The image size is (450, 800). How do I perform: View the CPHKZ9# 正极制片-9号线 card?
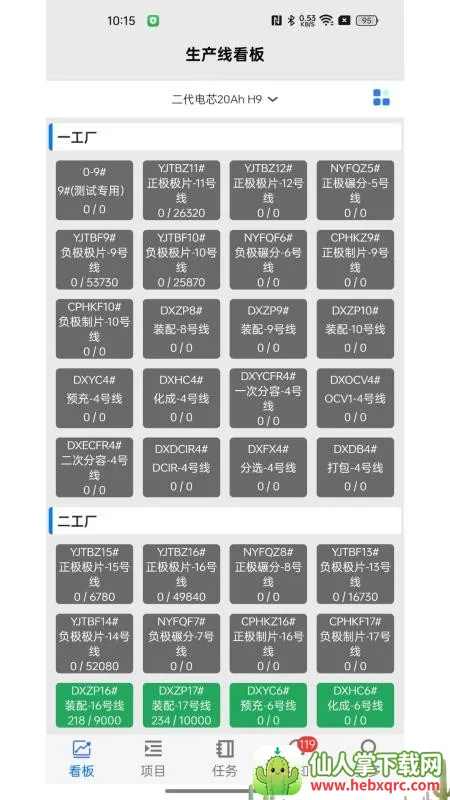point(355,260)
